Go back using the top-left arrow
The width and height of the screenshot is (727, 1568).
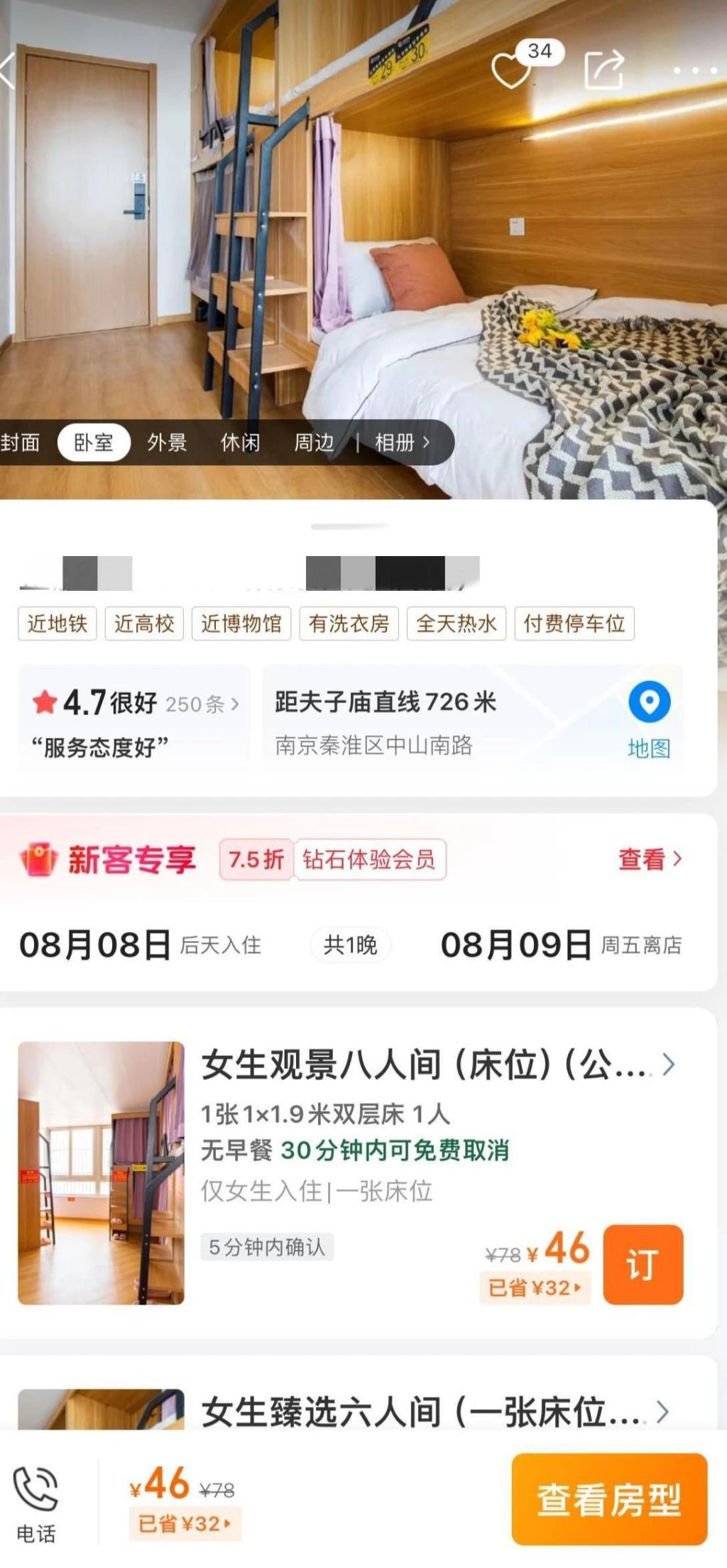9,72
